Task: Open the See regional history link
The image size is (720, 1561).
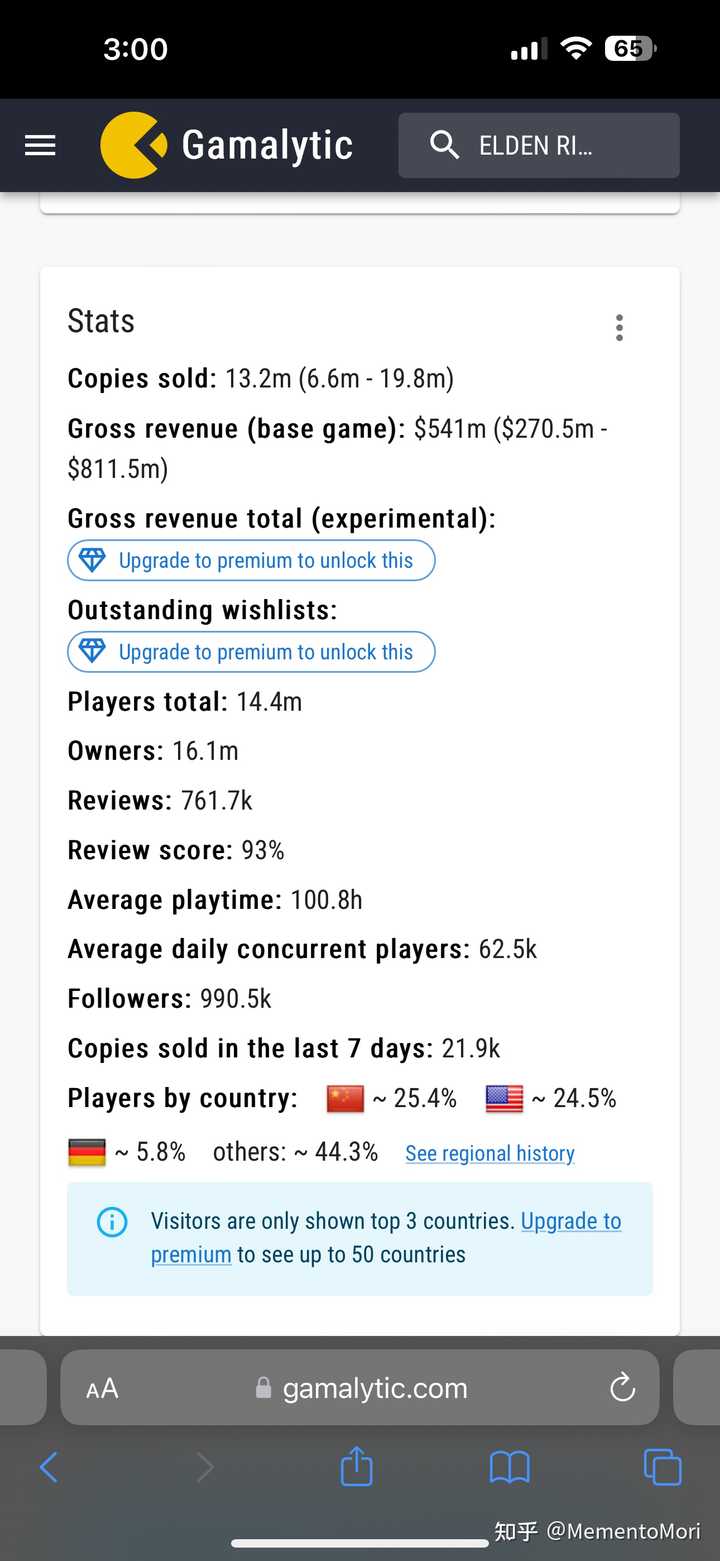Action: [490, 1153]
